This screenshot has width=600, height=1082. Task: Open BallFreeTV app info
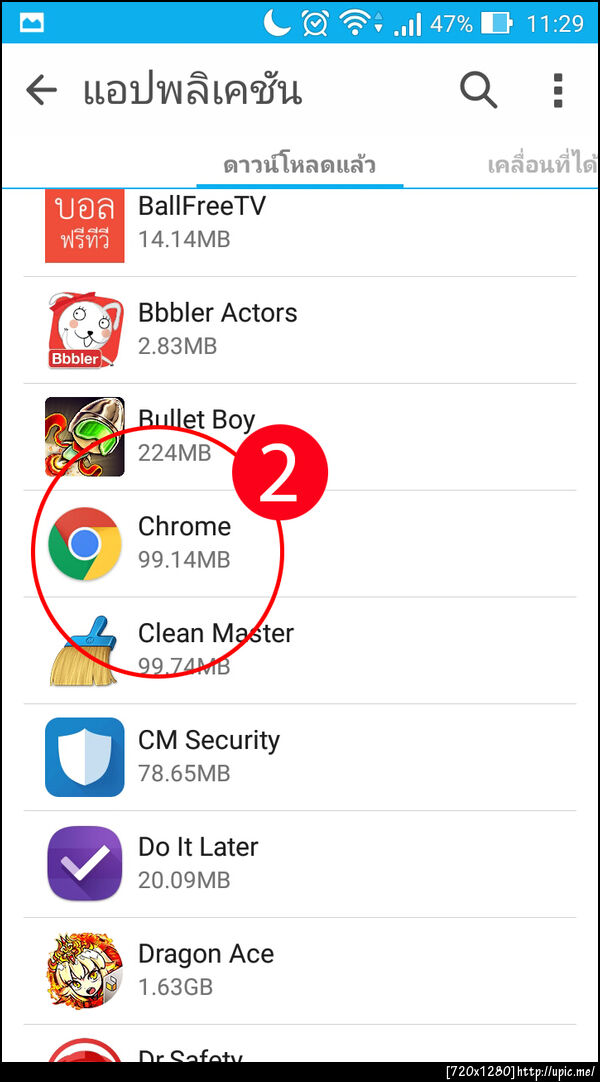pos(300,222)
